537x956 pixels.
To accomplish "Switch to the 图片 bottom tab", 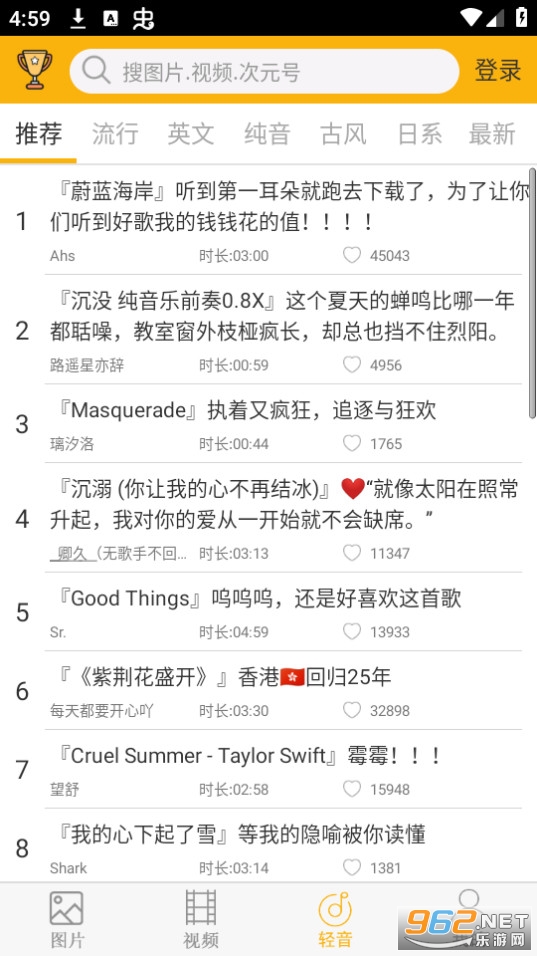I will tap(66, 919).
